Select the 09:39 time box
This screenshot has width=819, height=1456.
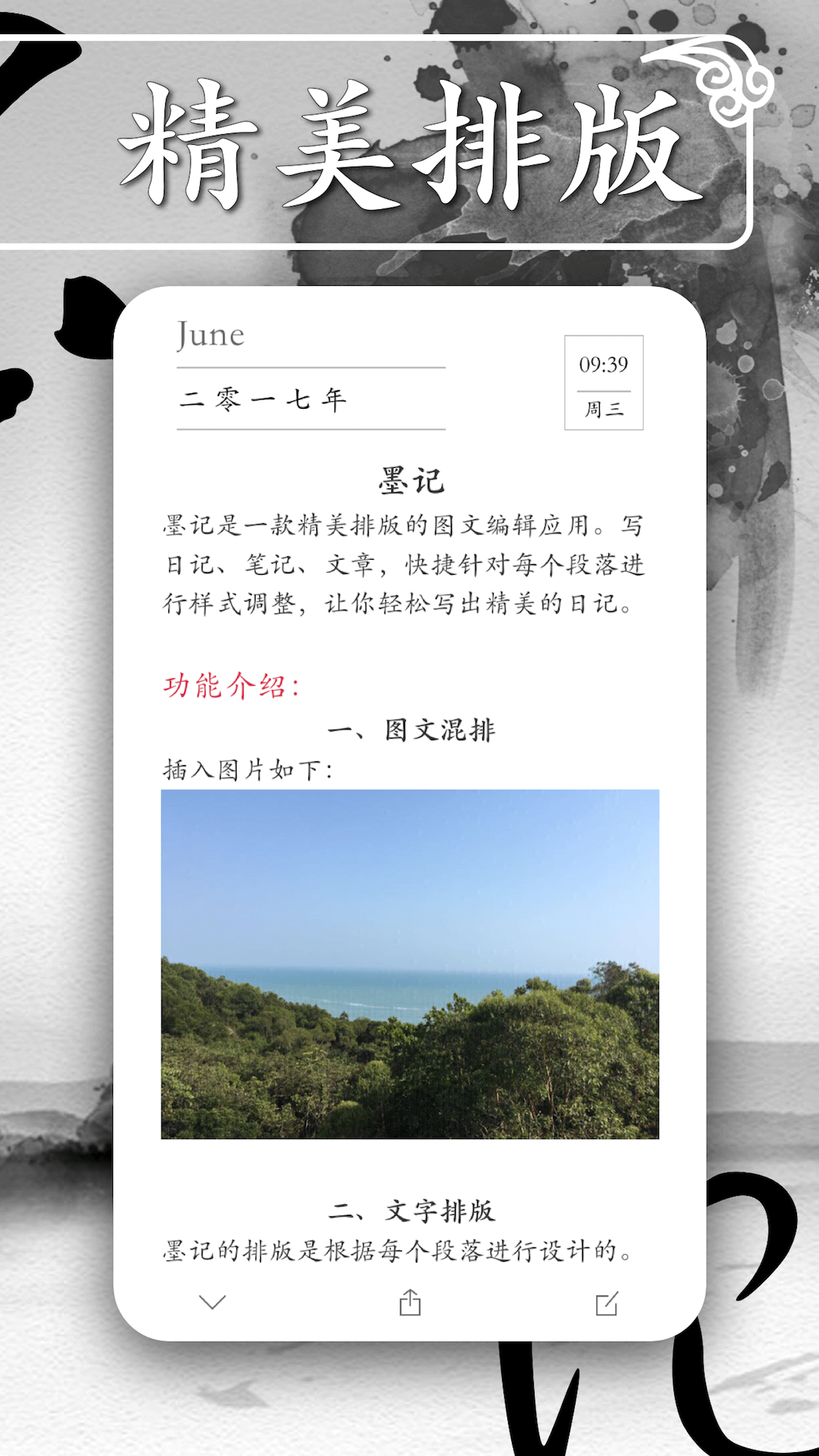604,362
